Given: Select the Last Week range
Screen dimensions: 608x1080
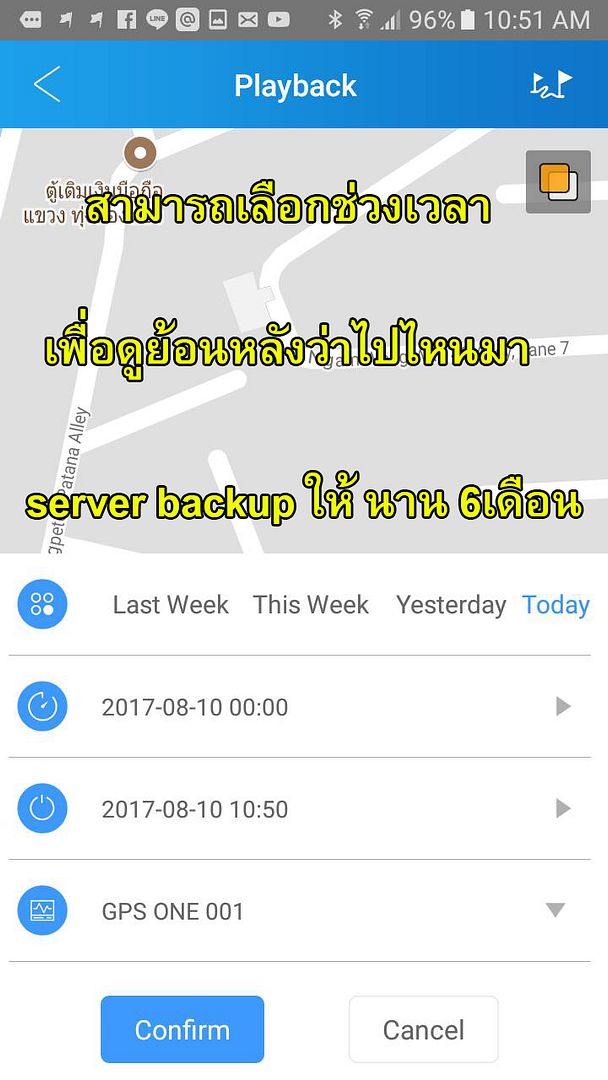Looking at the screenshot, I should [170, 605].
